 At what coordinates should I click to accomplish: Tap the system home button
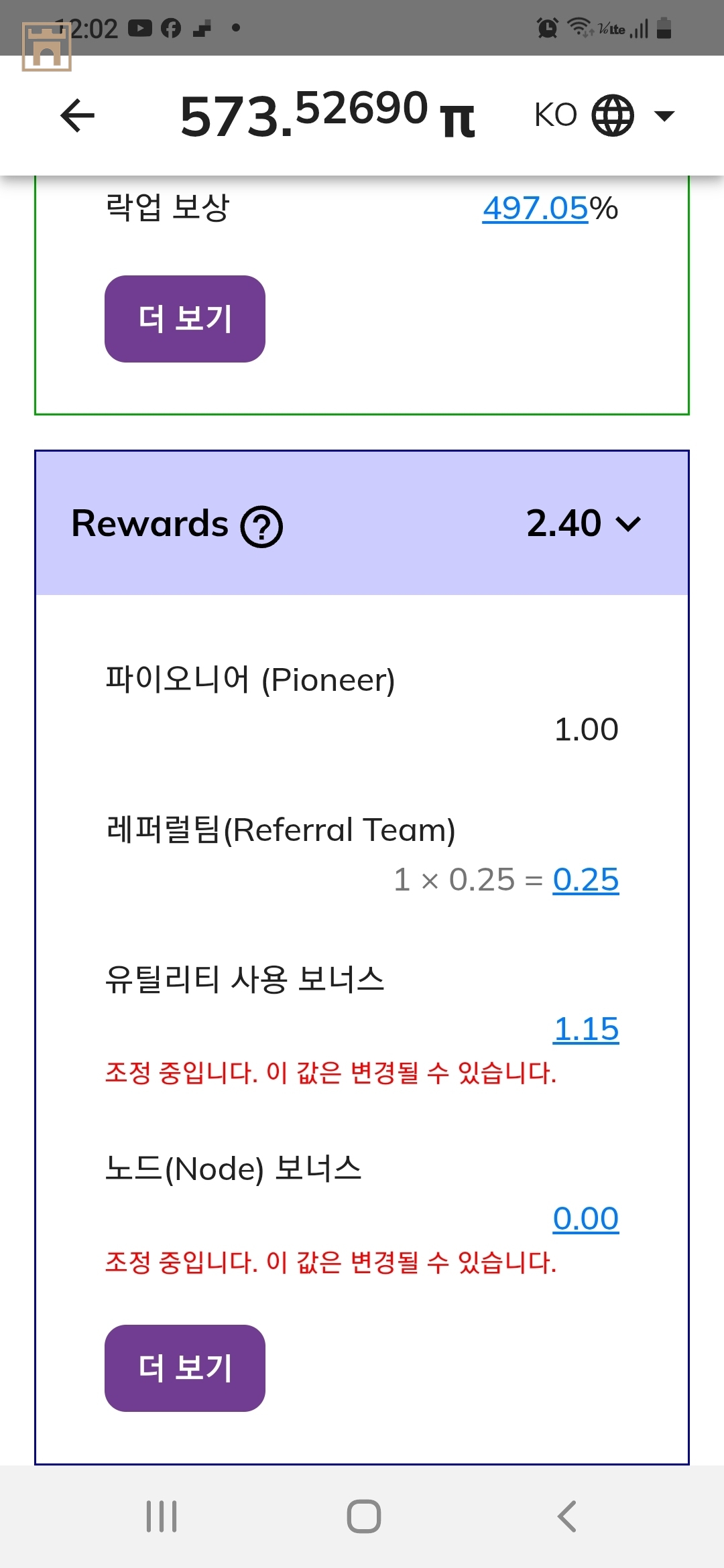coord(363,1516)
